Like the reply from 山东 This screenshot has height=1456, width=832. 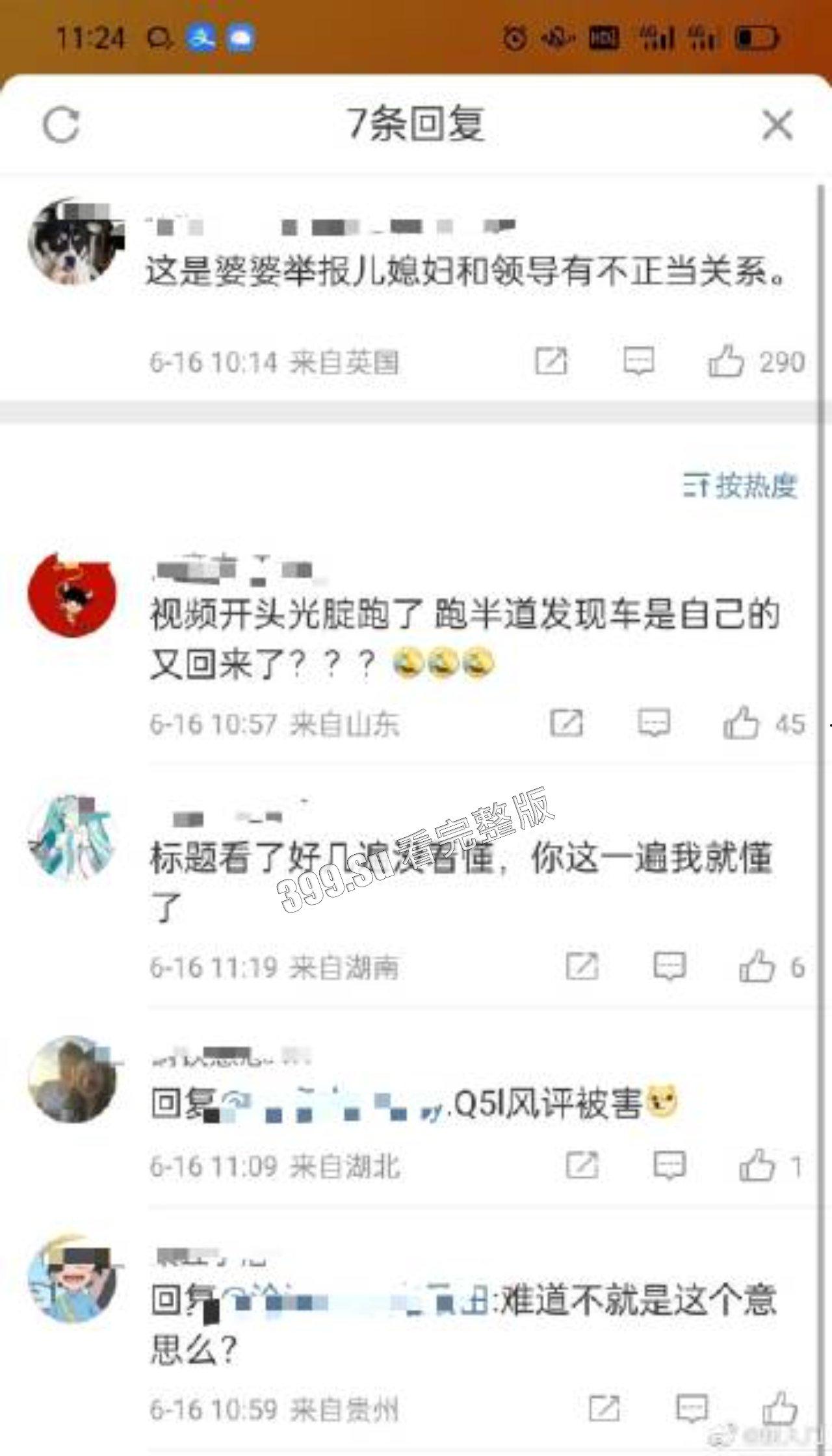pyautogui.click(x=741, y=723)
